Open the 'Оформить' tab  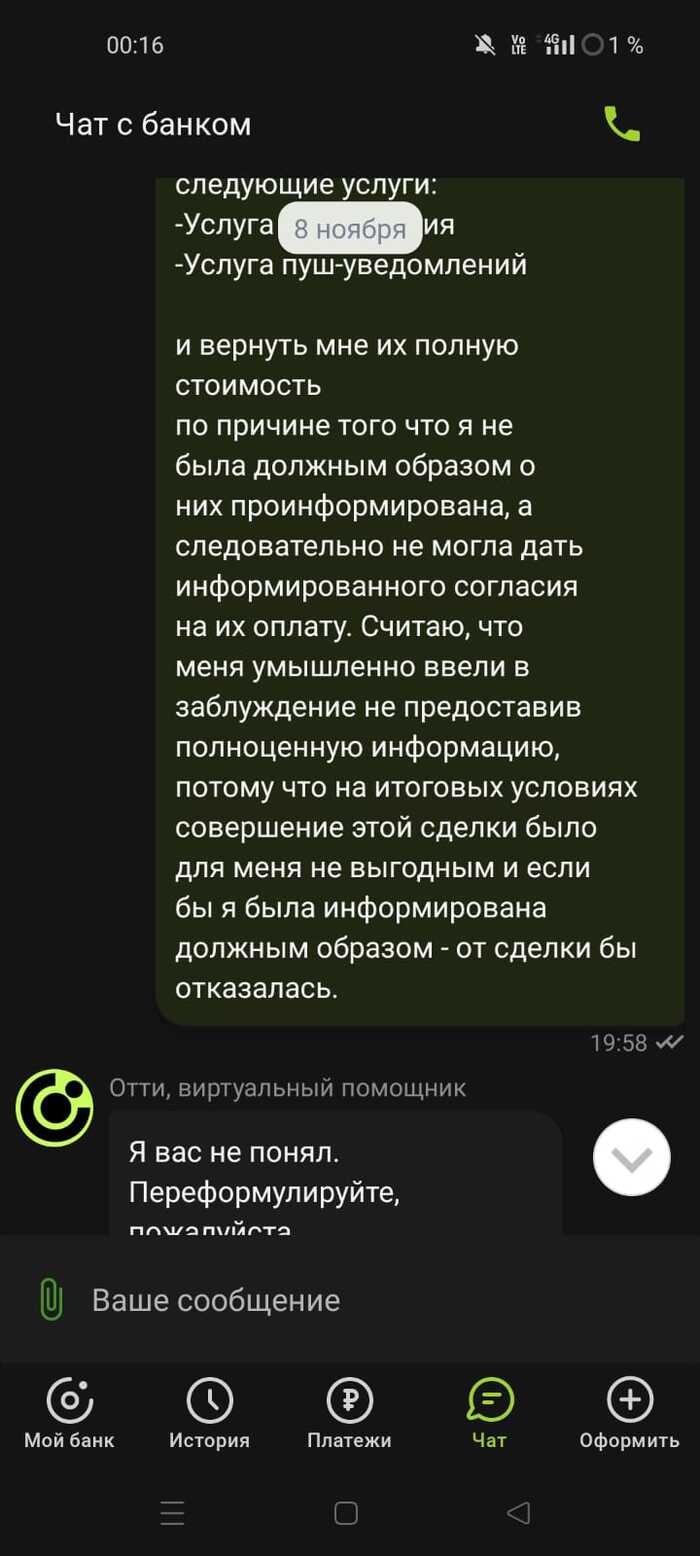pos(629,1413)
